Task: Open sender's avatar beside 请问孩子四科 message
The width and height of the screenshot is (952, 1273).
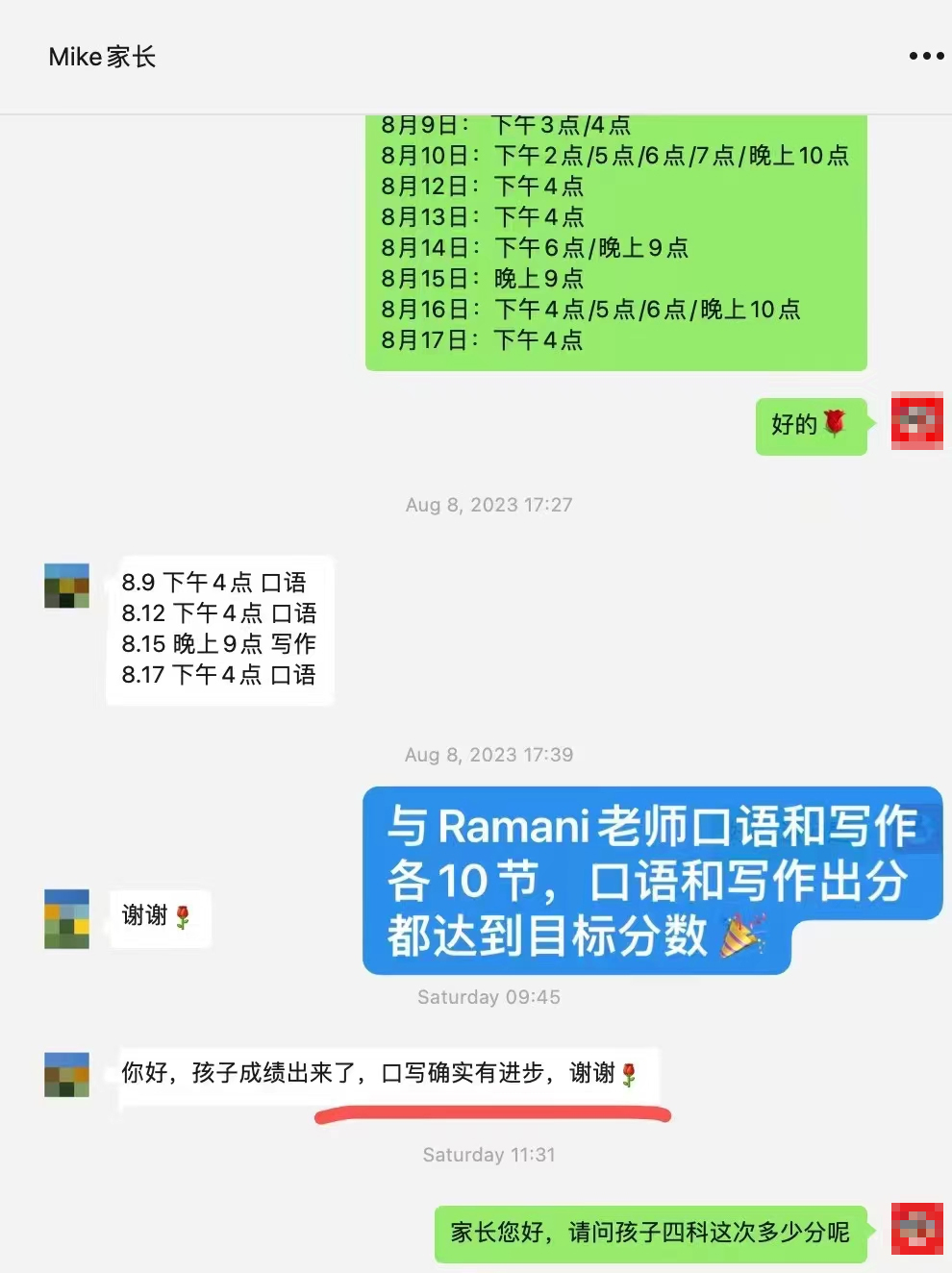Action: [916, 1228]
